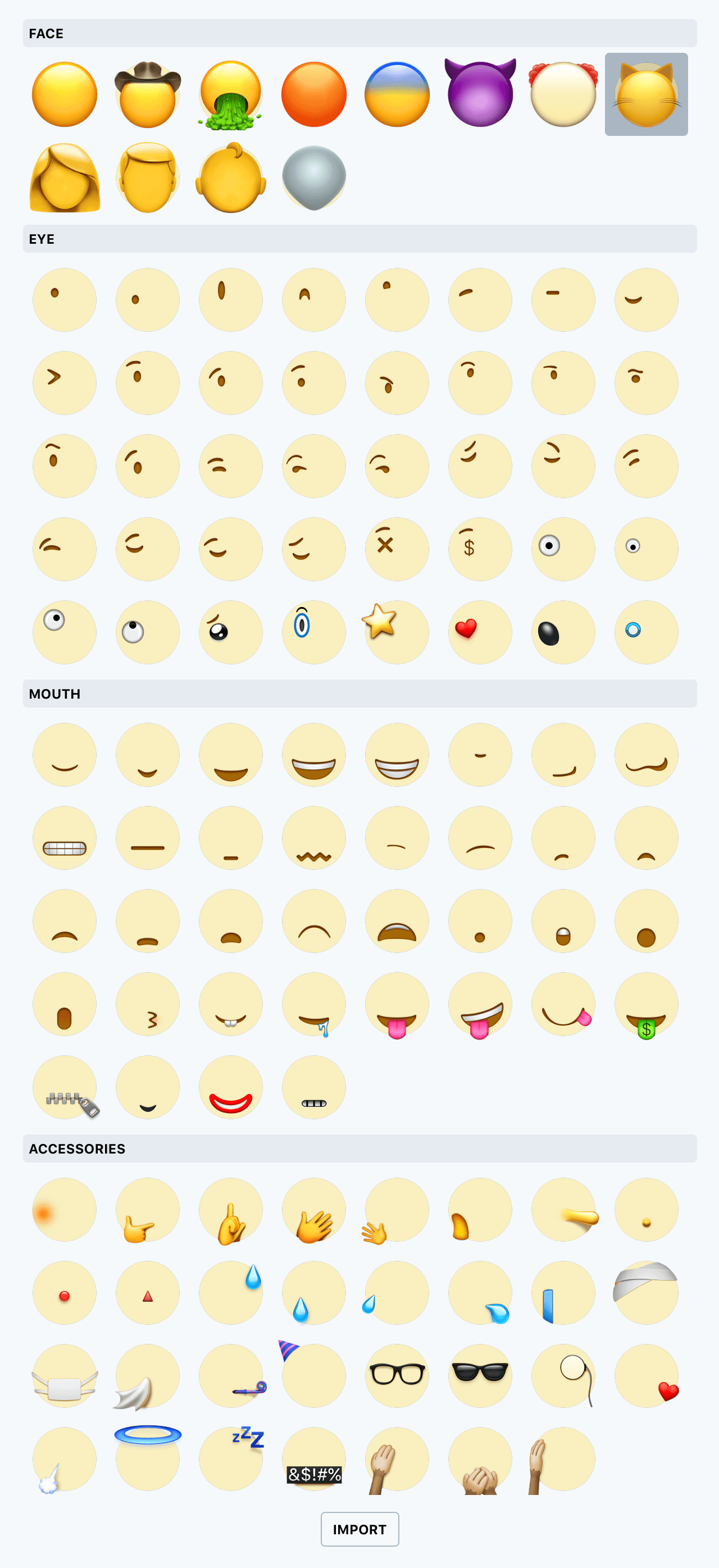Screen dimensions: 719x1568
Task: Tap the IMPORT button
Action: [359, 1529]
